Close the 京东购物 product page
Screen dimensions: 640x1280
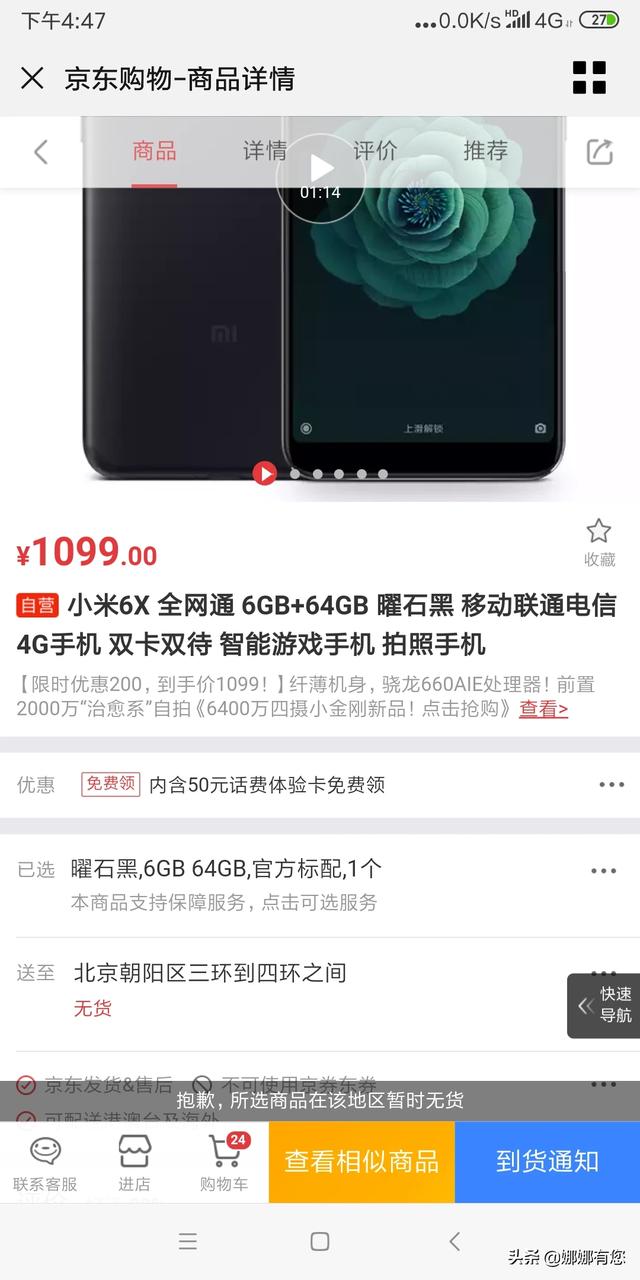pos(32,78)
